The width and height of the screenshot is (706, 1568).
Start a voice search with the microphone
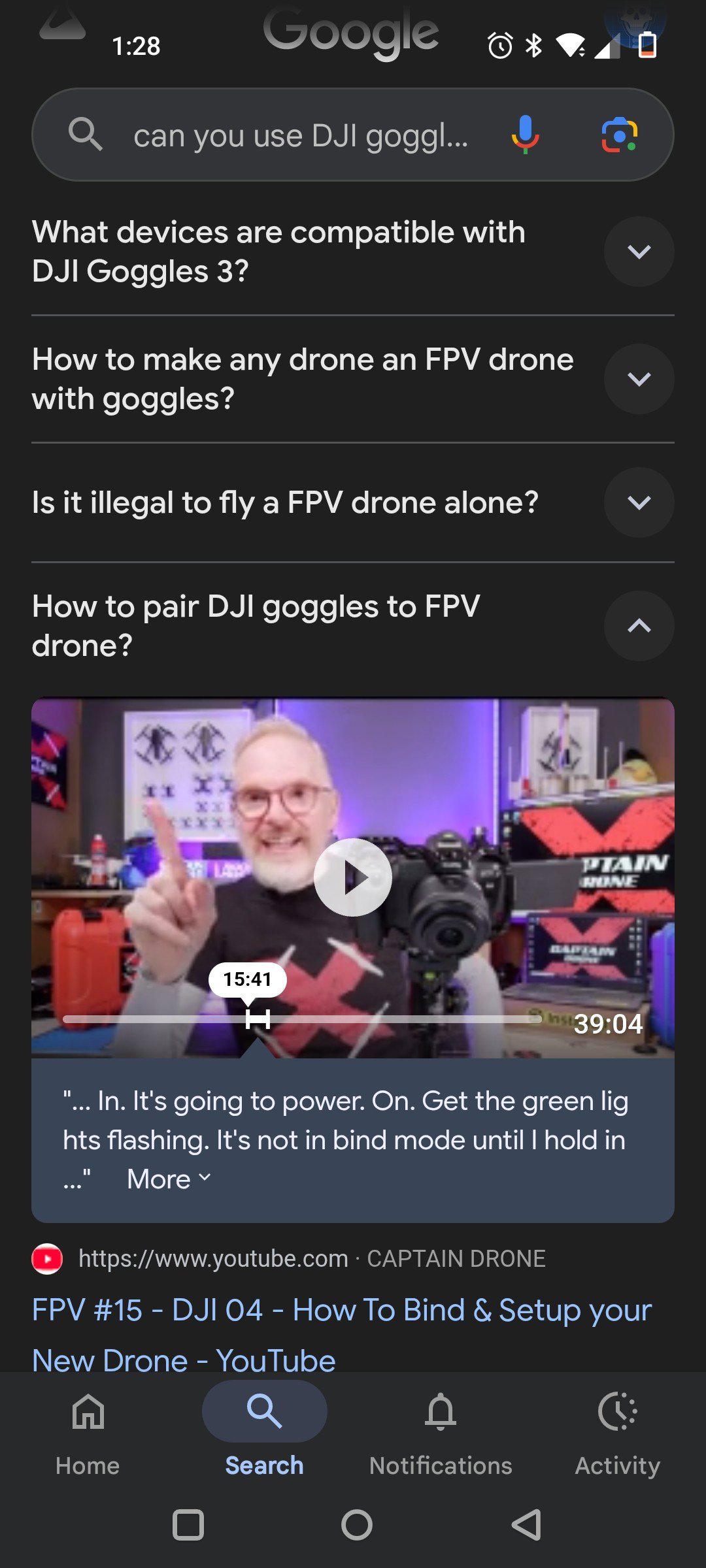point(525,135)
